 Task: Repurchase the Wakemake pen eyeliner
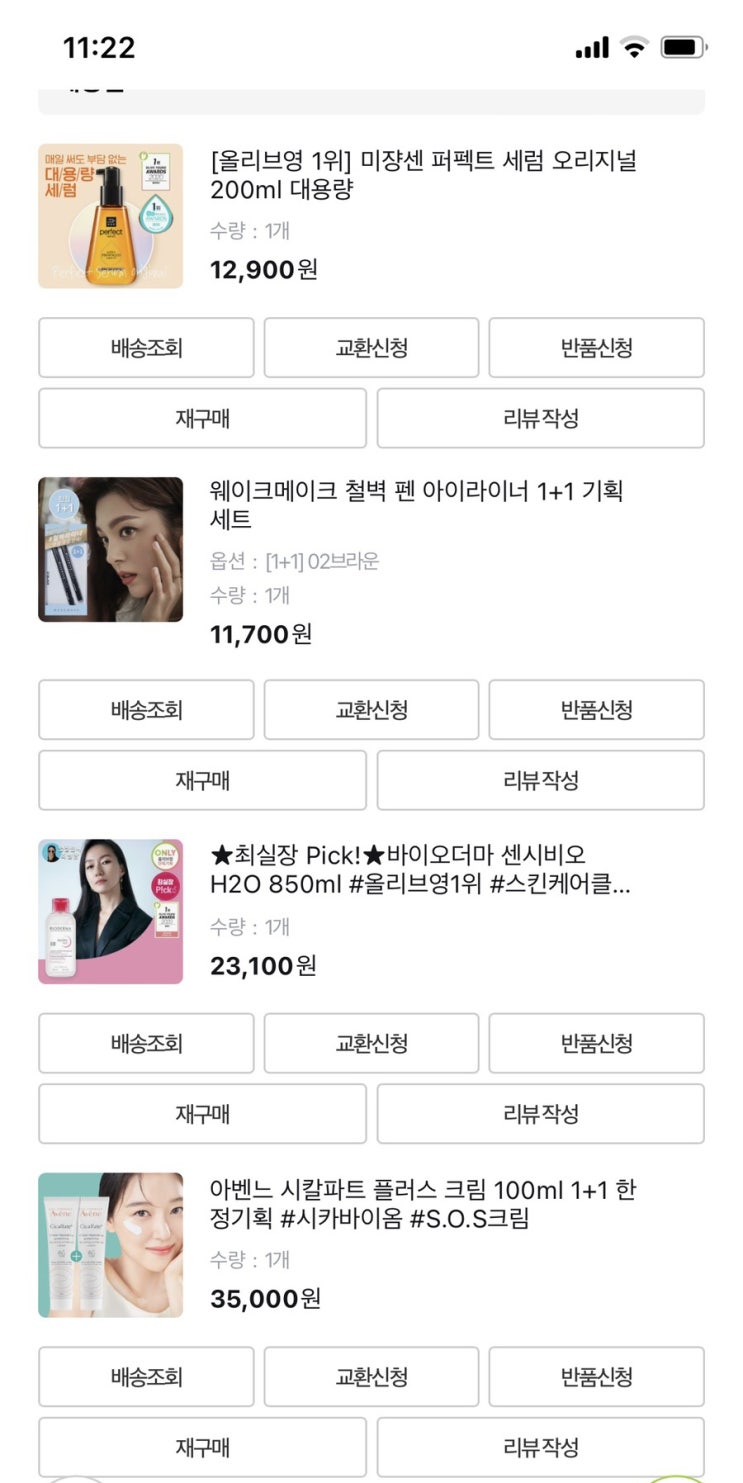[x=201, y=780]
